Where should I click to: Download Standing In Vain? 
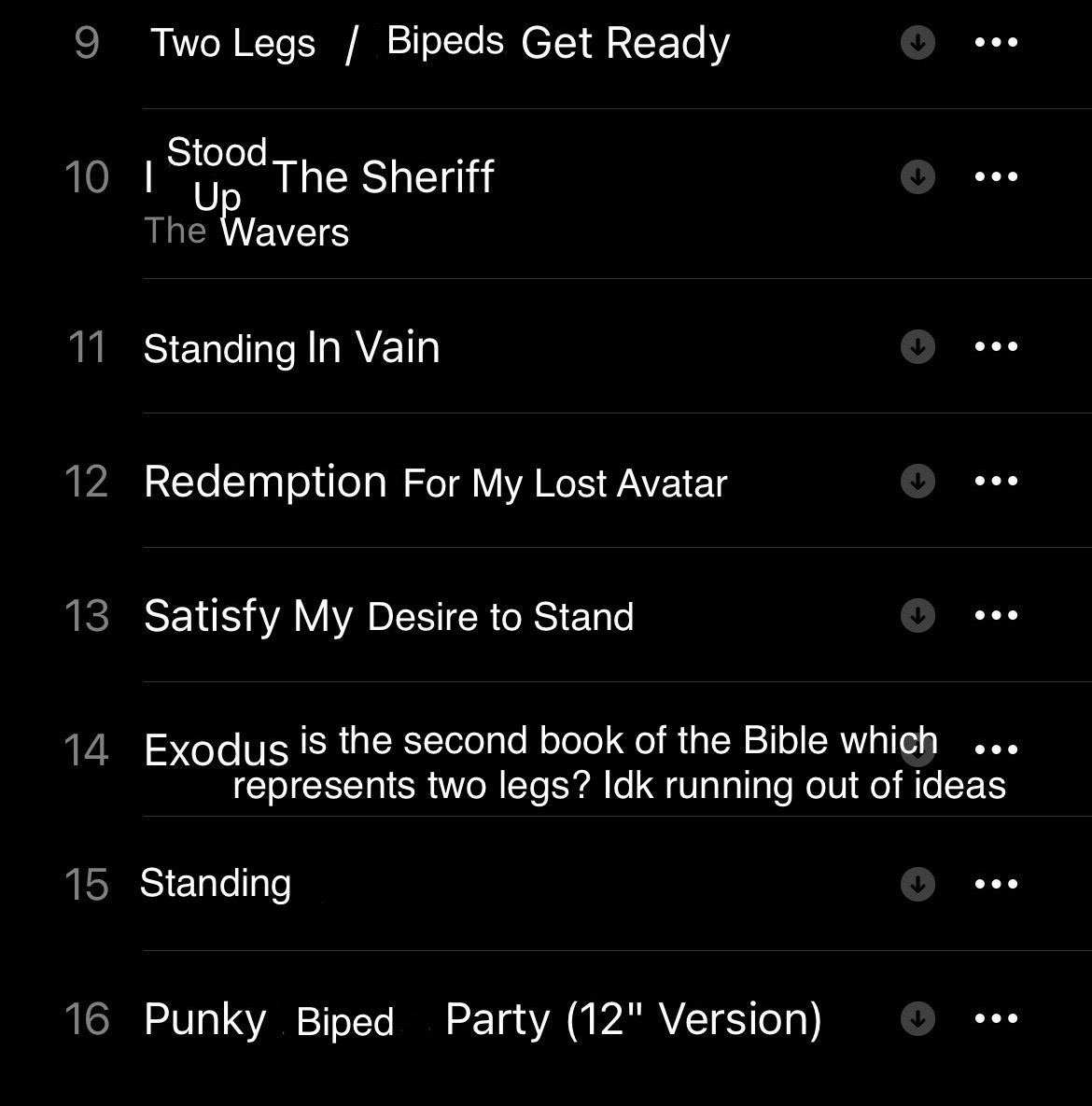(x=917, y=346)
